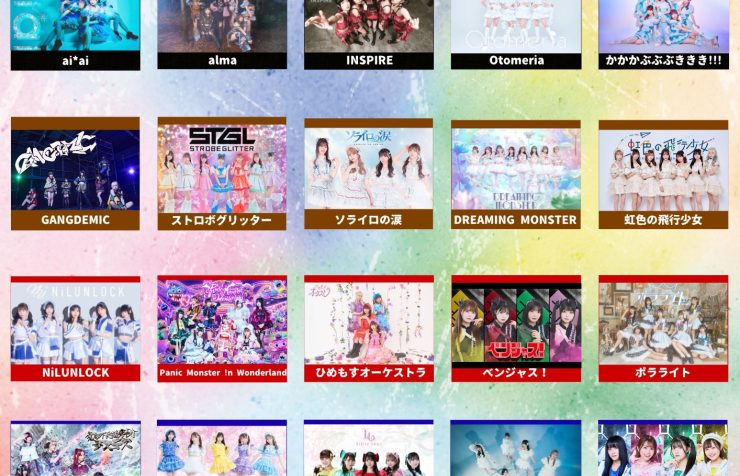The image size is (740, 476).
Task: Open Panic Monster !n Wonderland tile
Action: [x=222, y=327]
